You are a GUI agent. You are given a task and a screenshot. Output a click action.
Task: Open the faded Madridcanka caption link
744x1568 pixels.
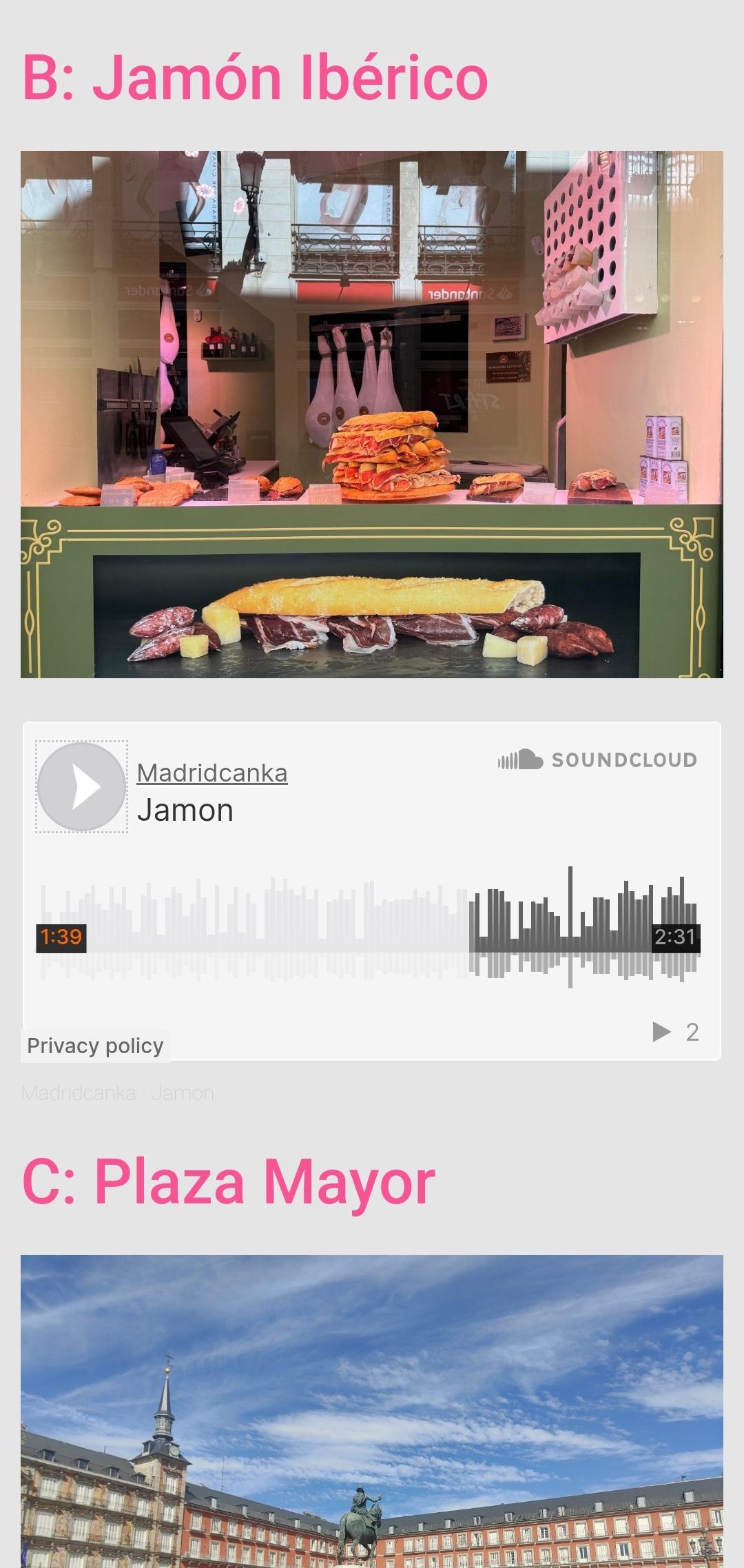click(x=79, y=1093)
